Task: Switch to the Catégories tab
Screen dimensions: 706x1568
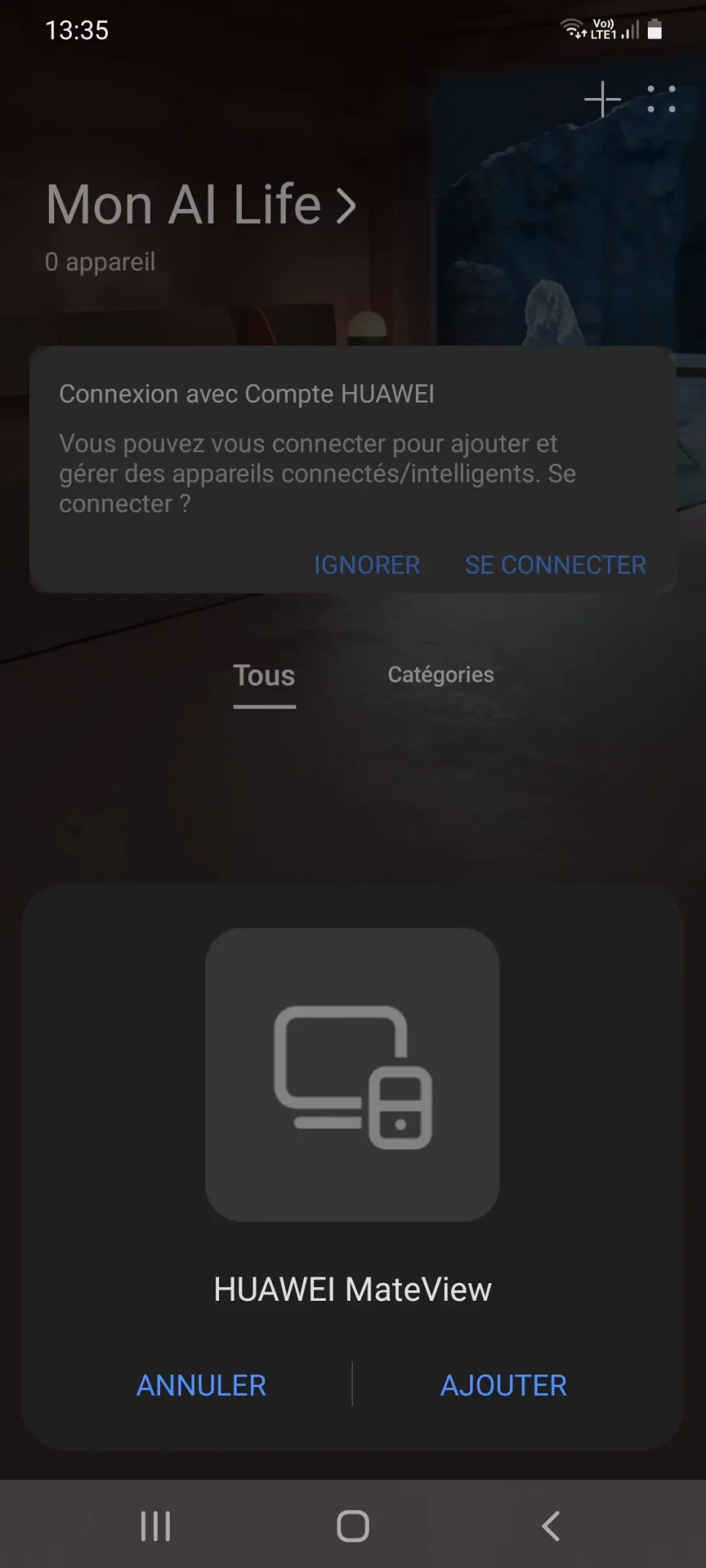Action: (x=440, y=675)
